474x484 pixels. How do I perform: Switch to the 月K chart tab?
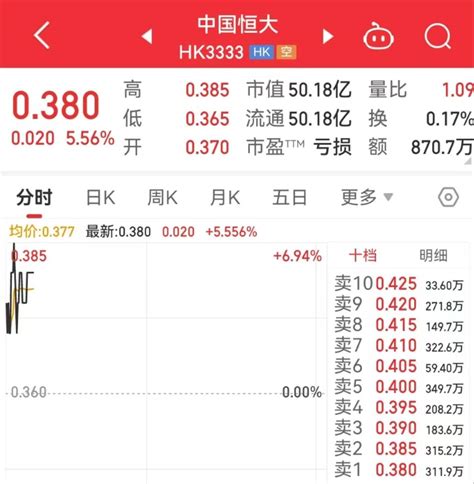pos(225,197)
